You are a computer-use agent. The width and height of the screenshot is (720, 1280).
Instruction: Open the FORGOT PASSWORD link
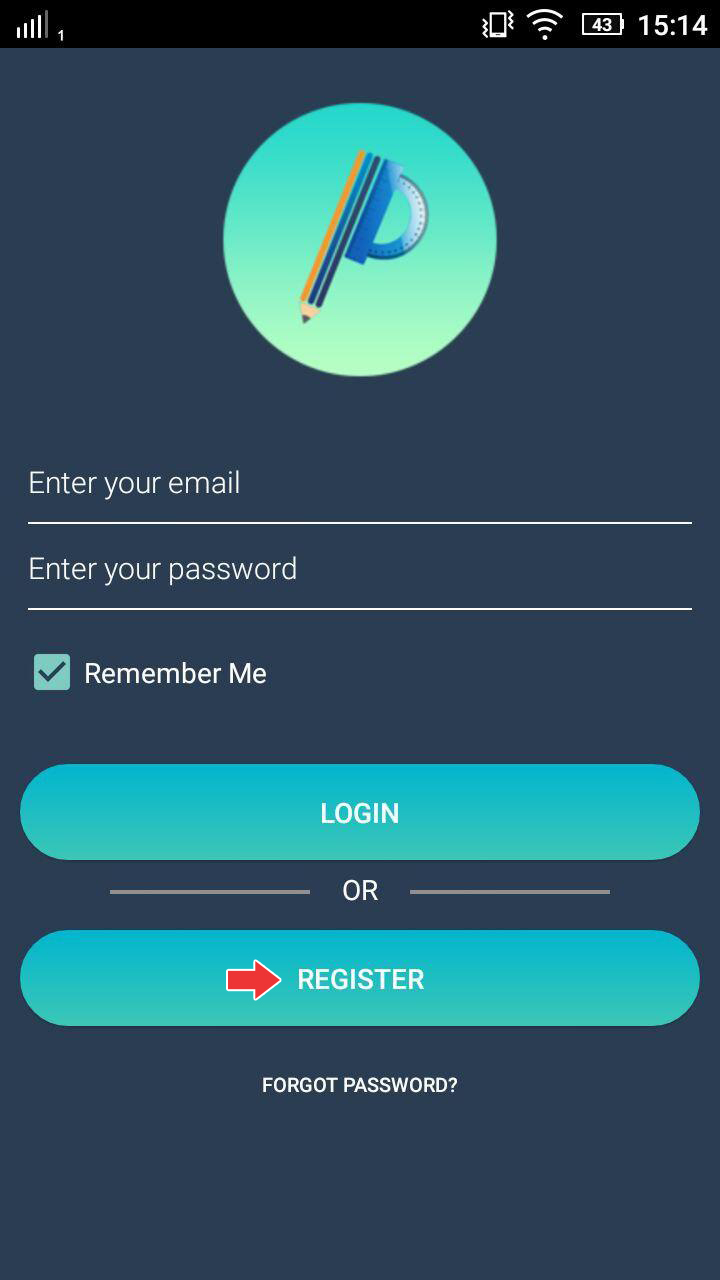coord(360,1085)
